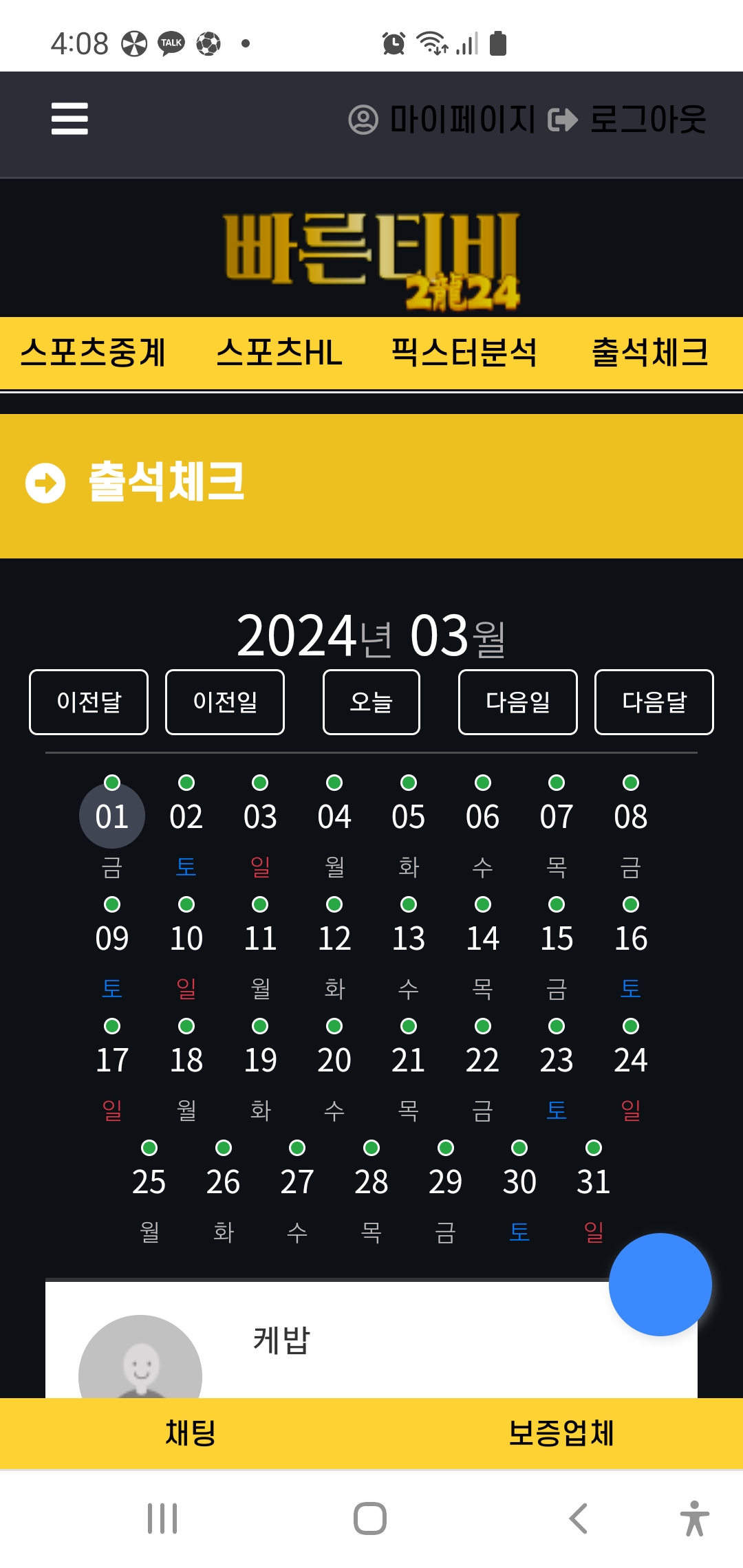Move to the next day with 다음일

tap(518, 702)
